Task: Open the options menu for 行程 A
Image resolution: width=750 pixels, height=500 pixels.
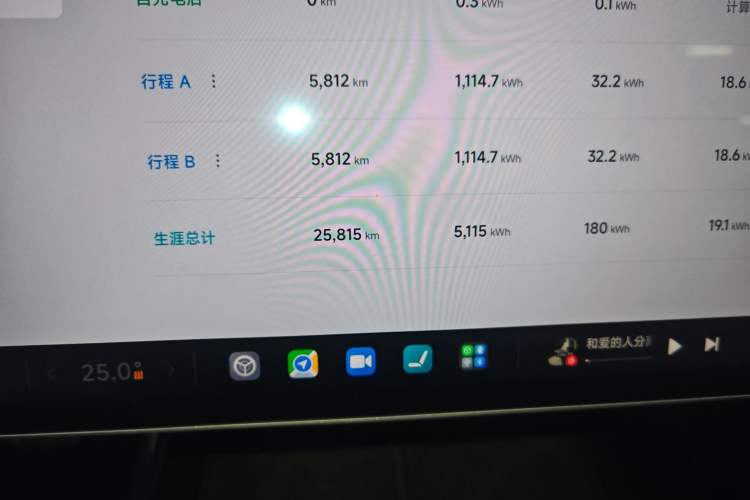Action: [213, 82]
